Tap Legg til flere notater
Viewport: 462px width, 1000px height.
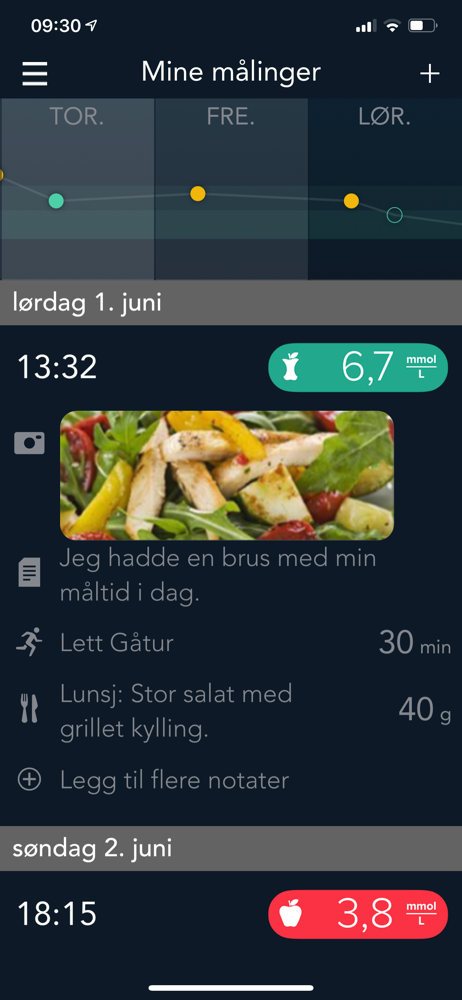tap(174, 780)
